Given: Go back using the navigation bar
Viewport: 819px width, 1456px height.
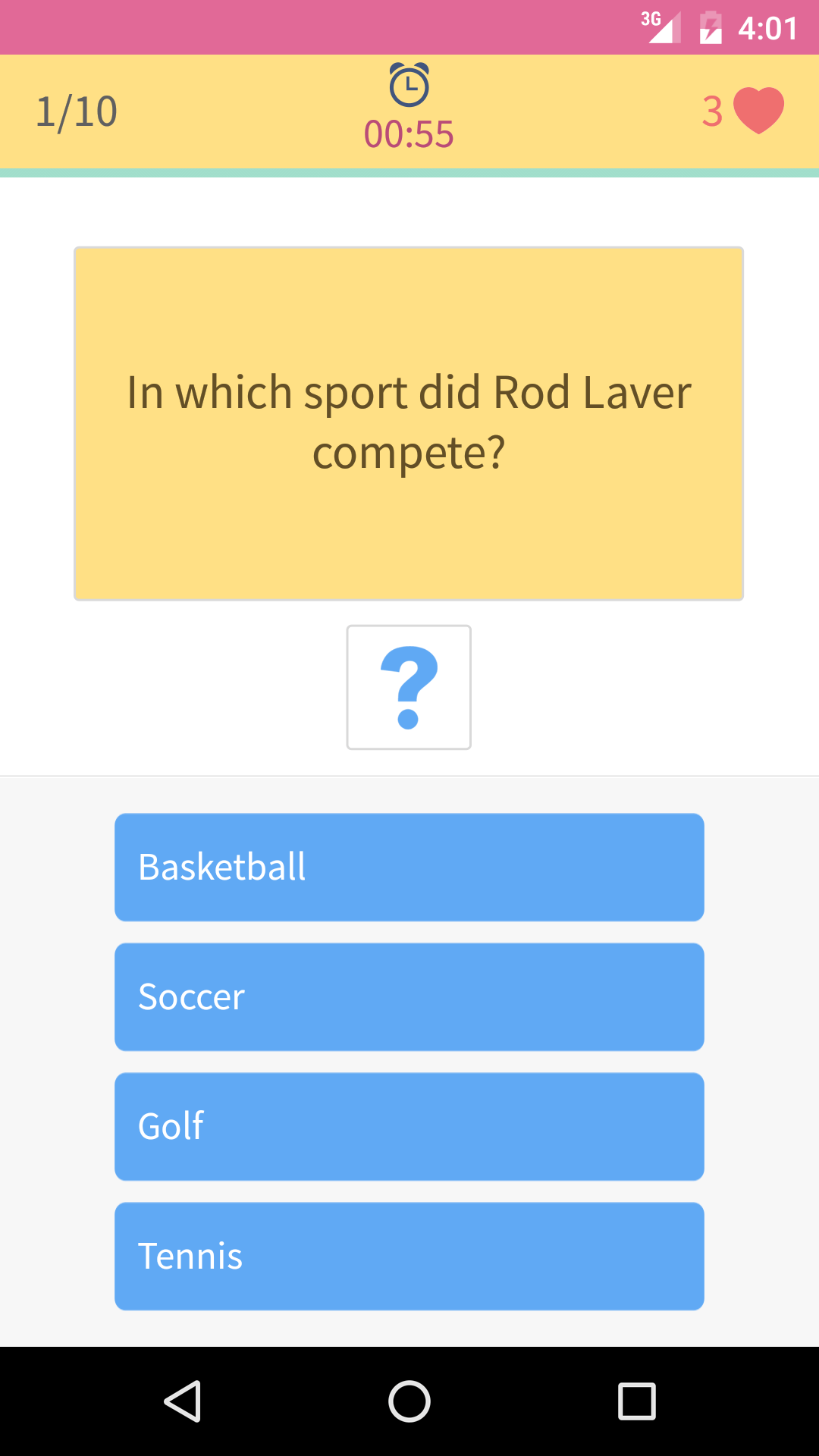Looking at the screenshot, I should click(182, 1401).
